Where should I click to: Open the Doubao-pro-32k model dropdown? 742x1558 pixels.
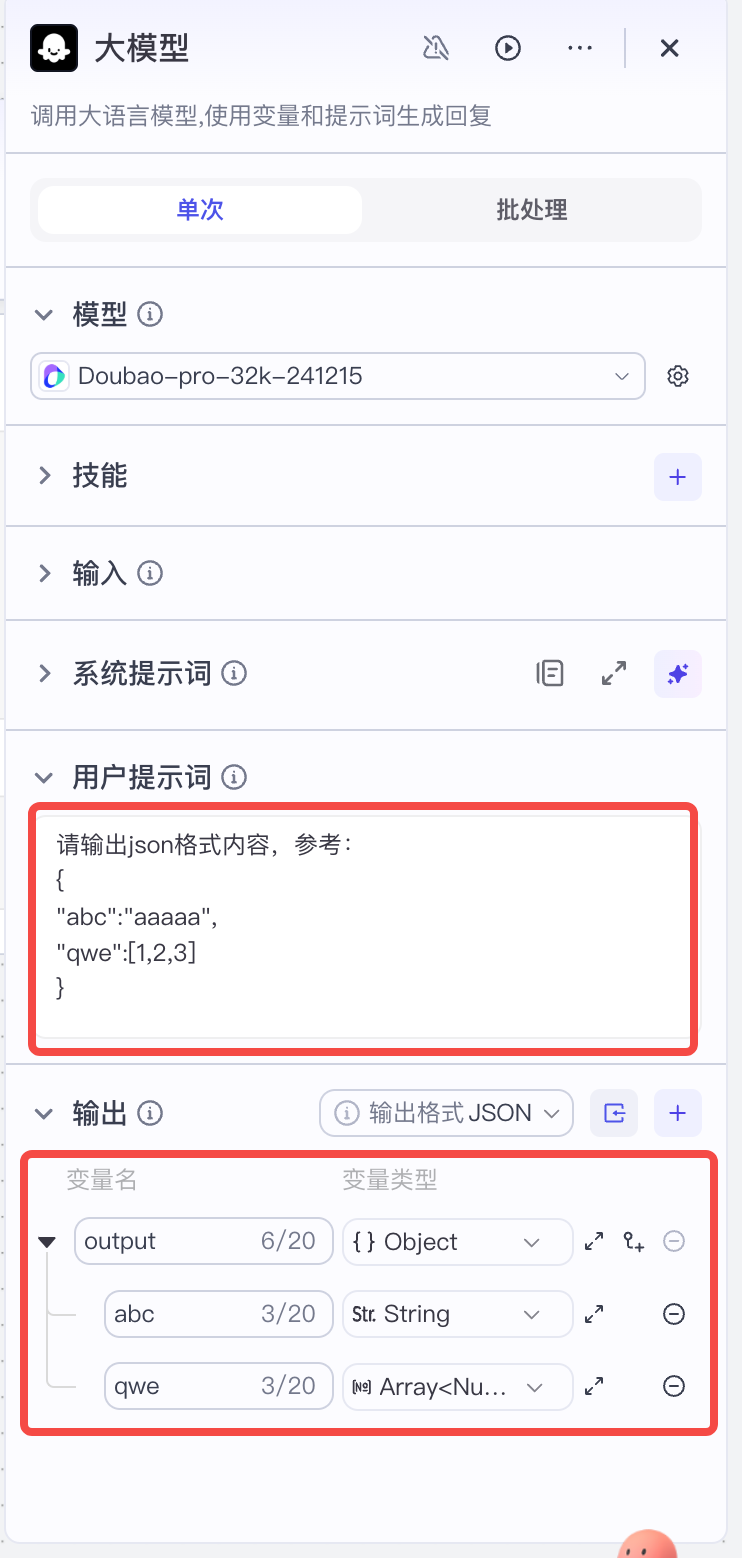338,376
